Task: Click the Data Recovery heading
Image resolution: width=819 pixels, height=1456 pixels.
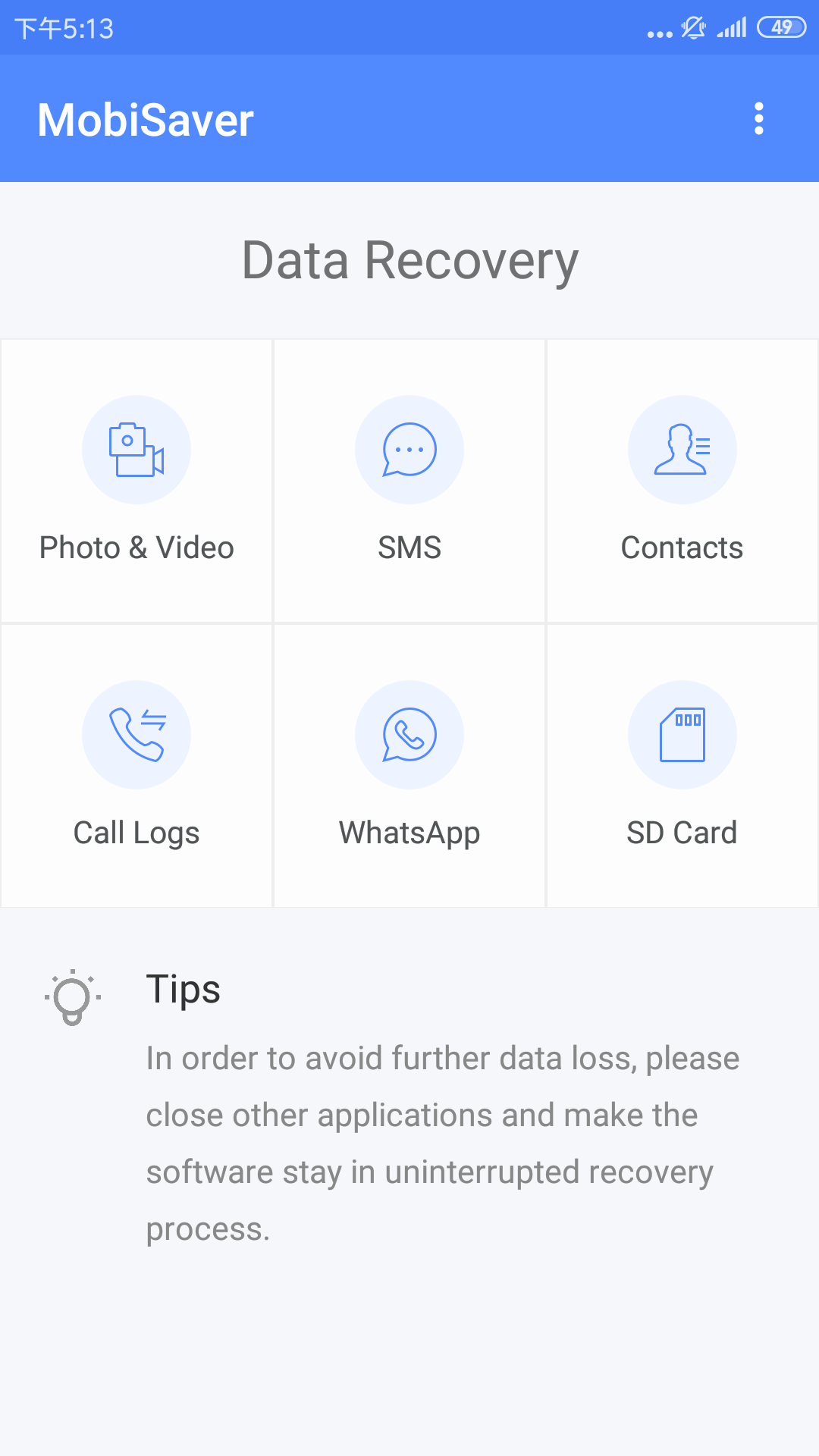Action: [x=409, y=260]
